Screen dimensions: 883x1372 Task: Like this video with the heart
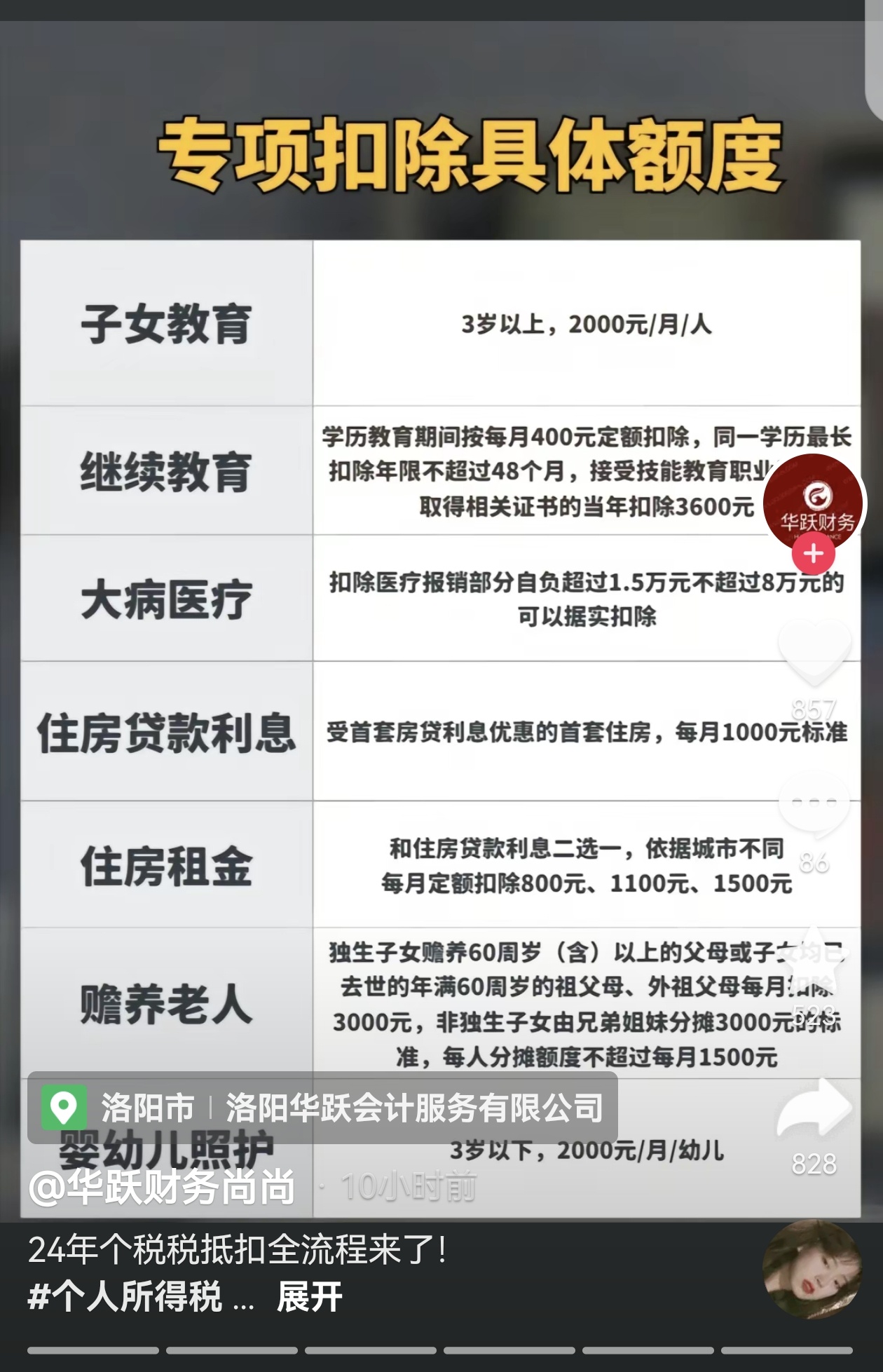(x=814, y=653)
